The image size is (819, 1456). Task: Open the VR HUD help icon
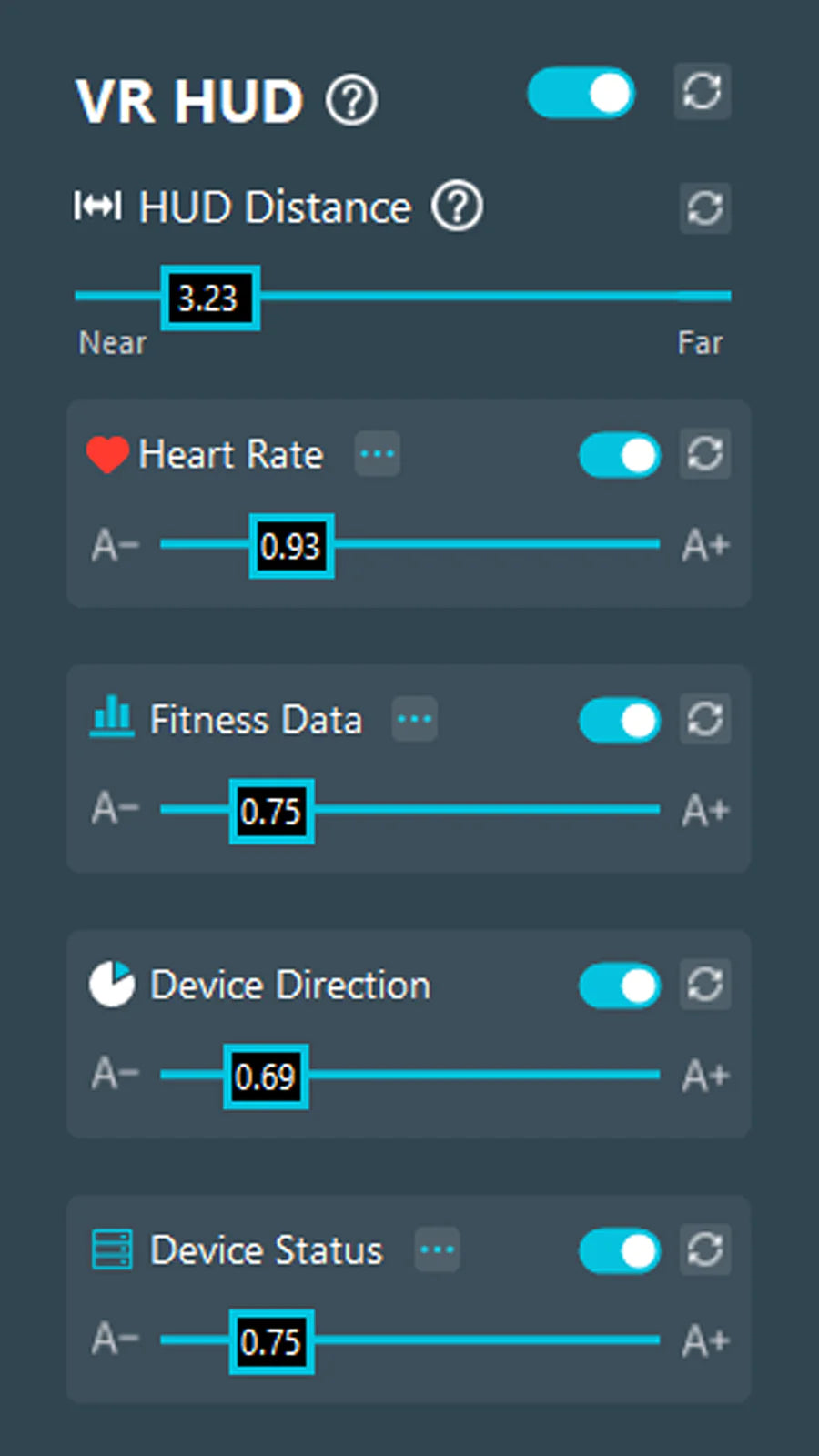click(x=351, y=100)
